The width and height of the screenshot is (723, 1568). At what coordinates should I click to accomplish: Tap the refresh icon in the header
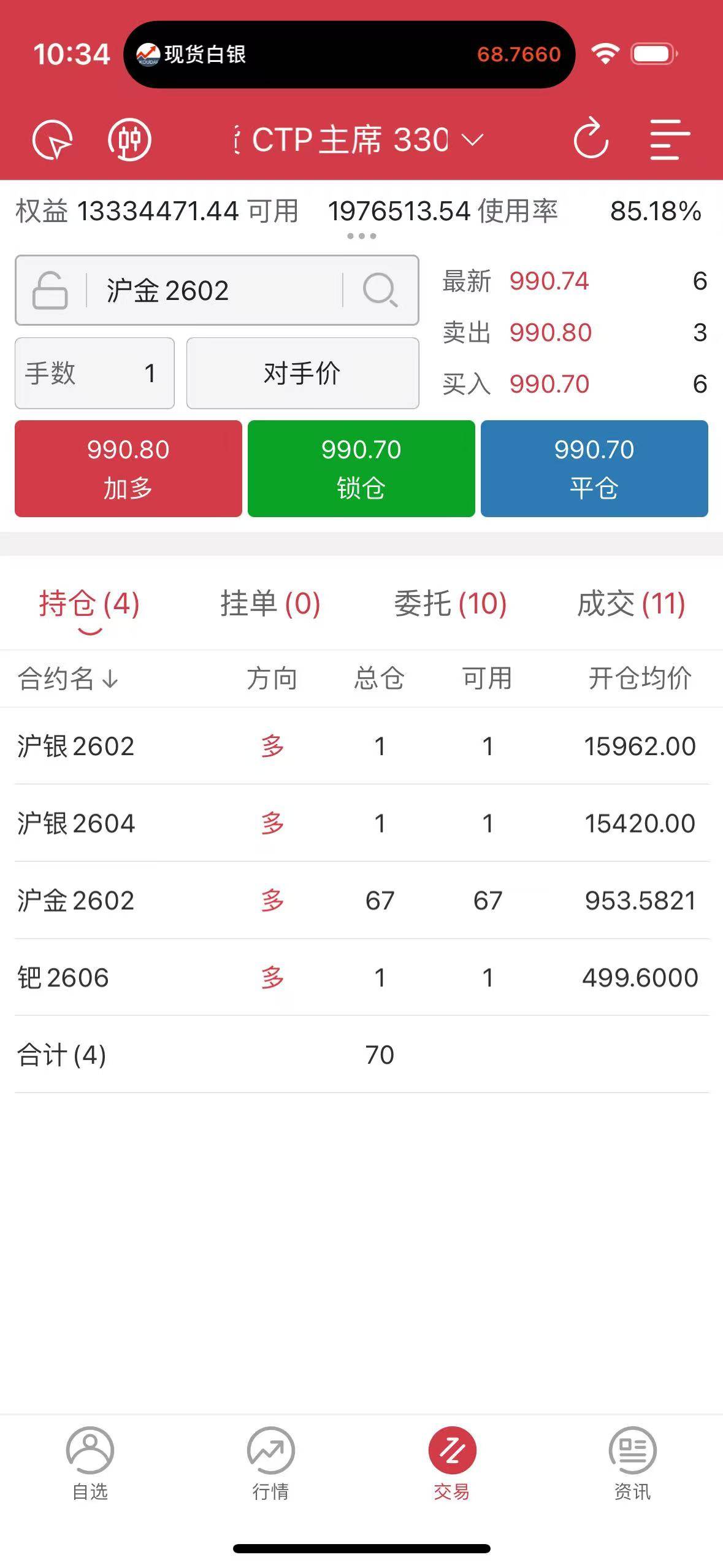[x=591, y=139]
